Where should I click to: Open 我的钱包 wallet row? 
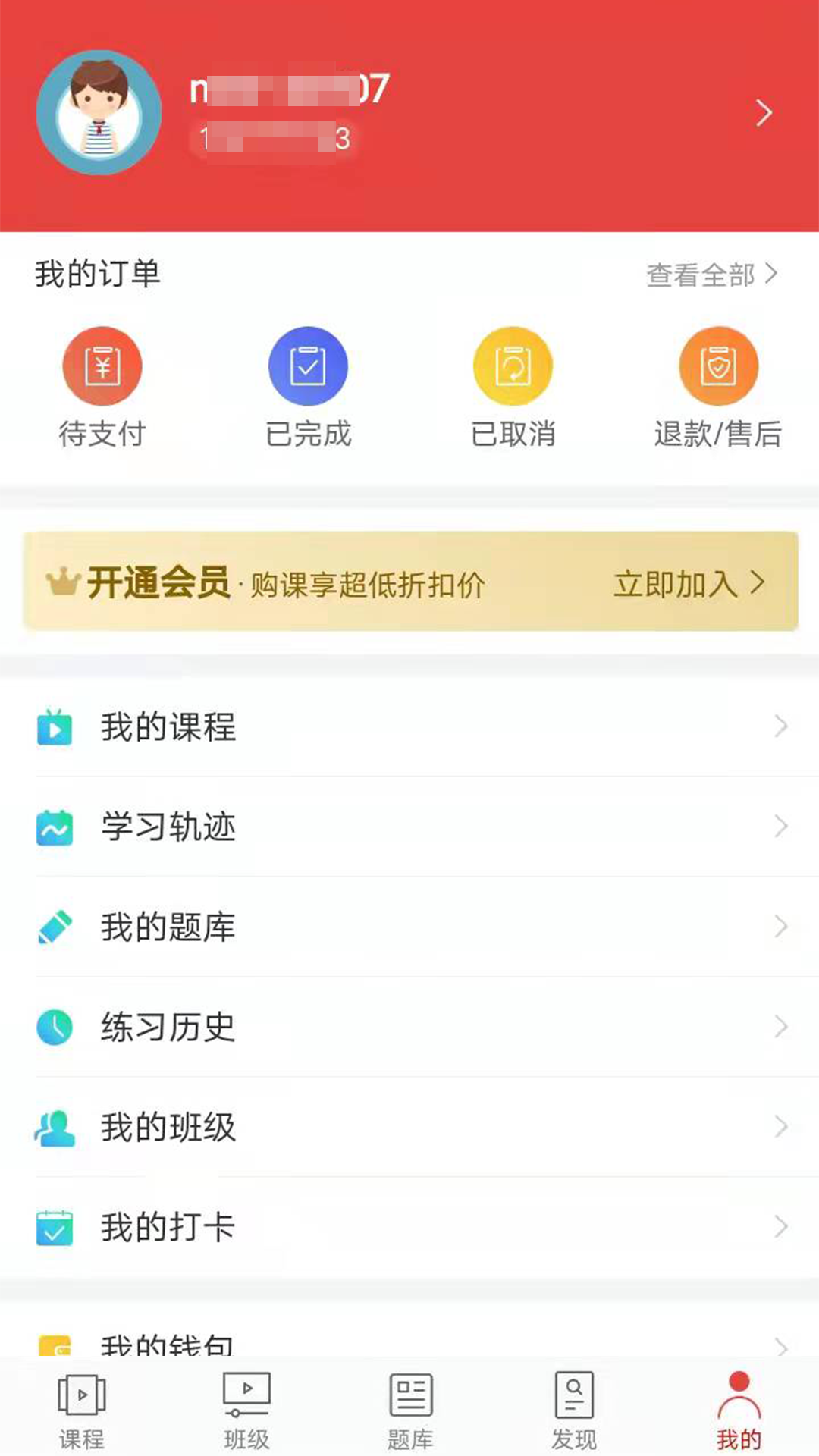pyautogui.click(x=409, y=1342)
